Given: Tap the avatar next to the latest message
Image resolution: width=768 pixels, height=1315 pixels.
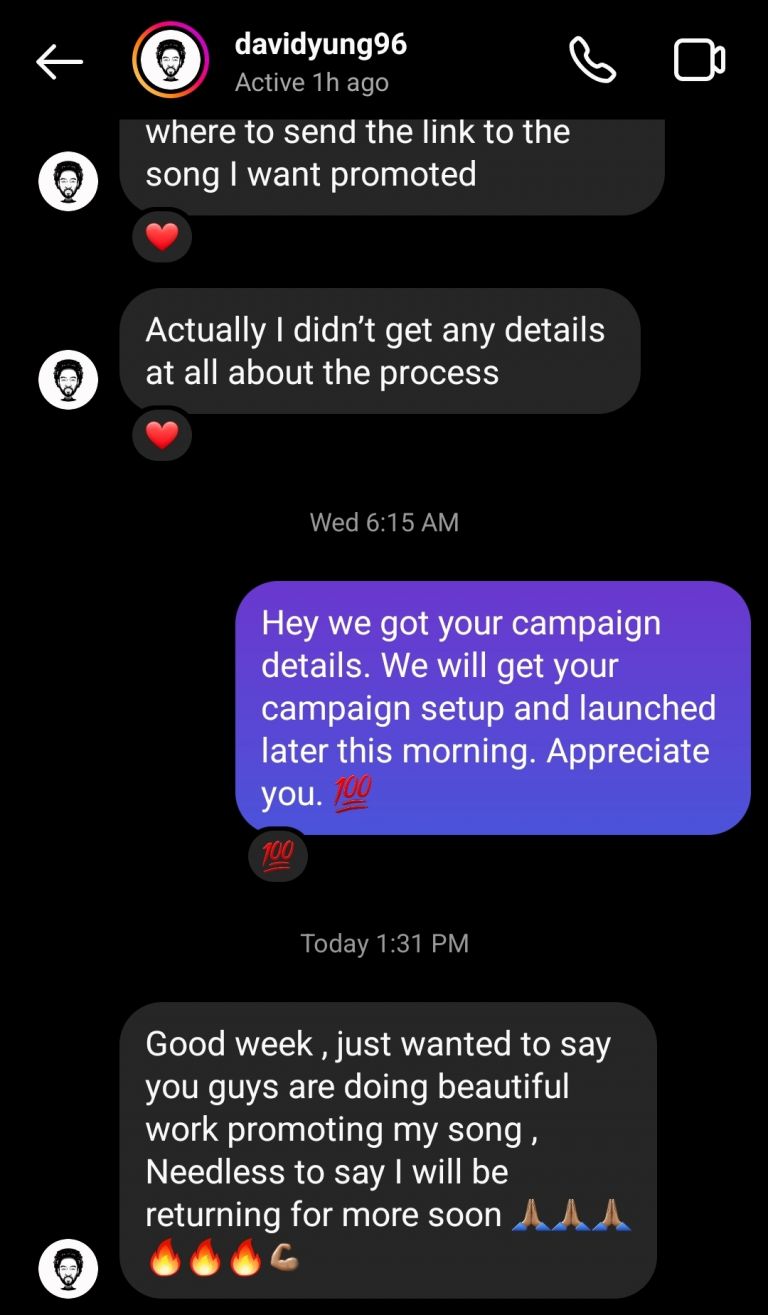Looking at the screenshot, I should click(x=67, y=1268).
